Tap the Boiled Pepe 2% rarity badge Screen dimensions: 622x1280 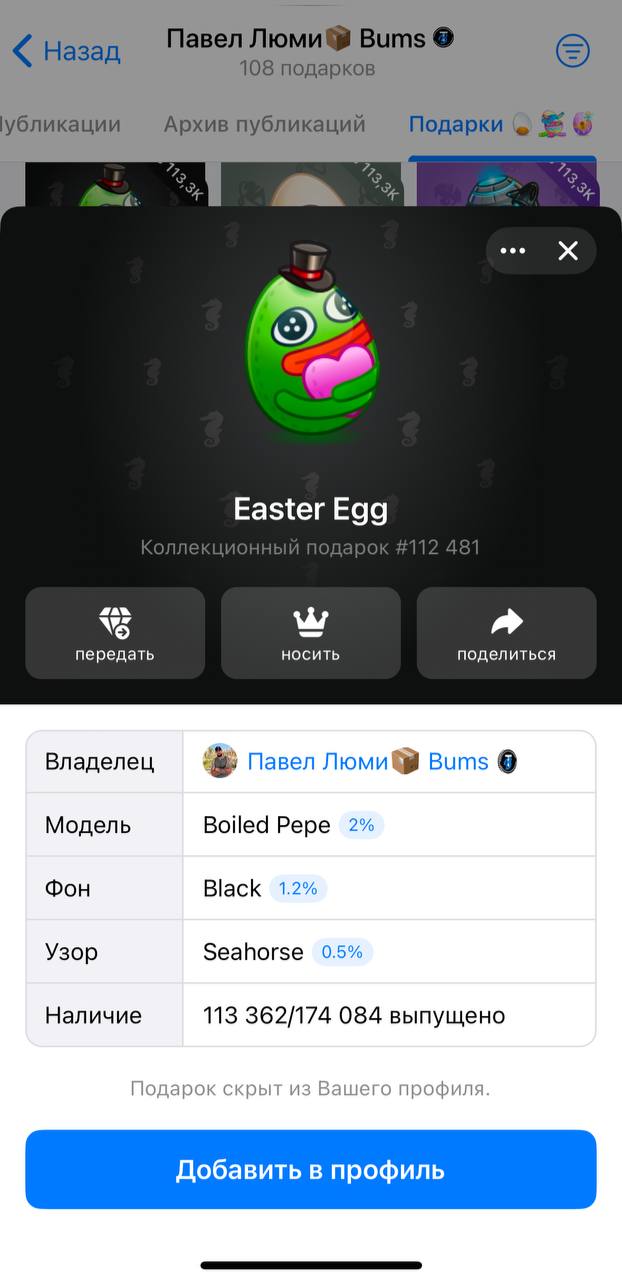coord(361,825)
